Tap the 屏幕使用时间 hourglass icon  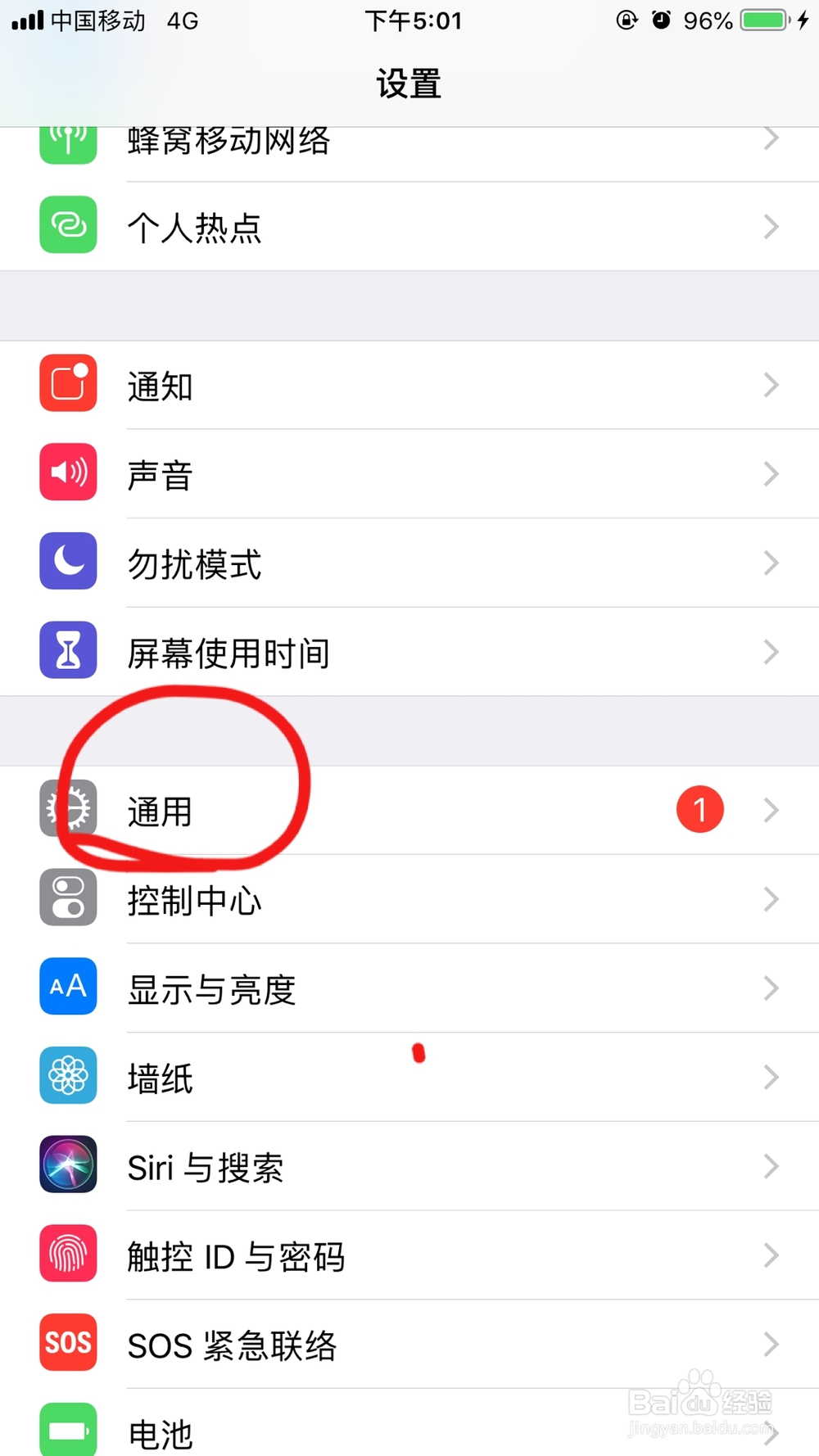point(68,650)
